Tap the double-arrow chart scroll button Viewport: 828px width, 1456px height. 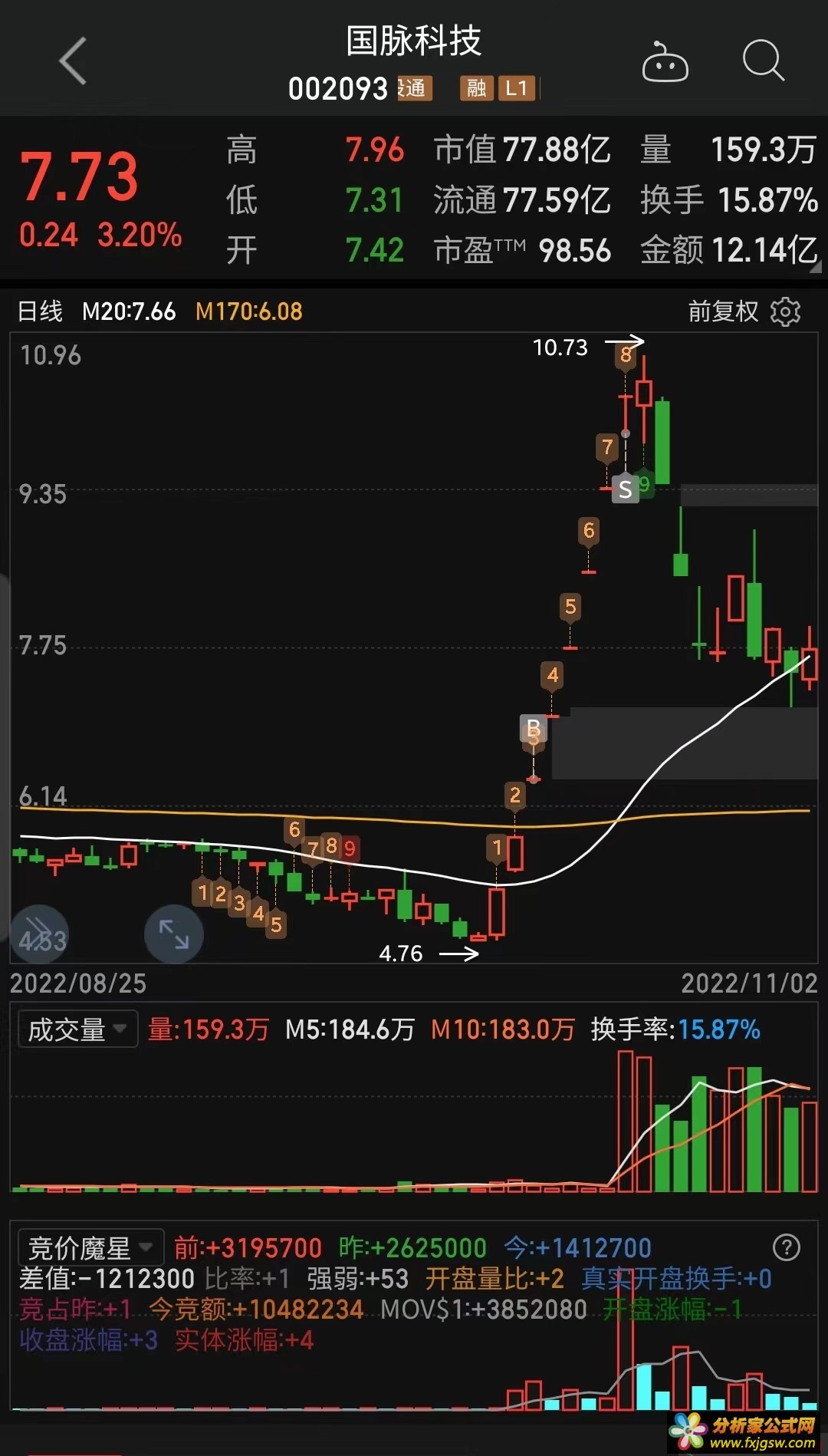pos(38,934)
